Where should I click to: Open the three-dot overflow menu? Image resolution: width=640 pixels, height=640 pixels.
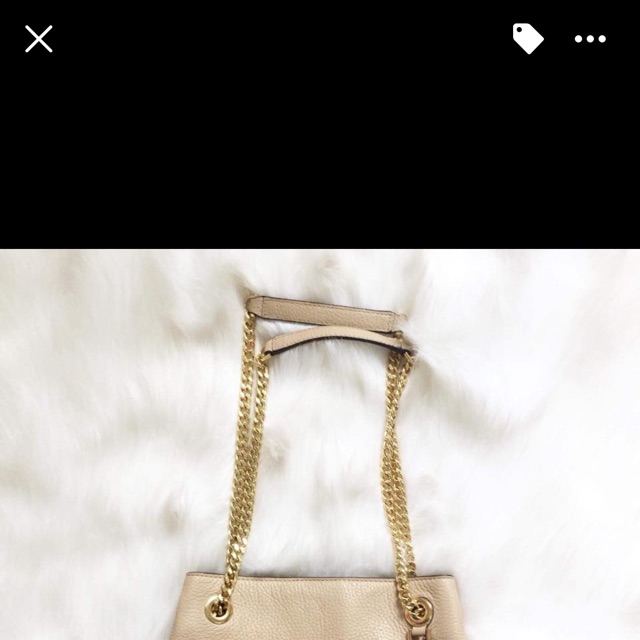590,39
